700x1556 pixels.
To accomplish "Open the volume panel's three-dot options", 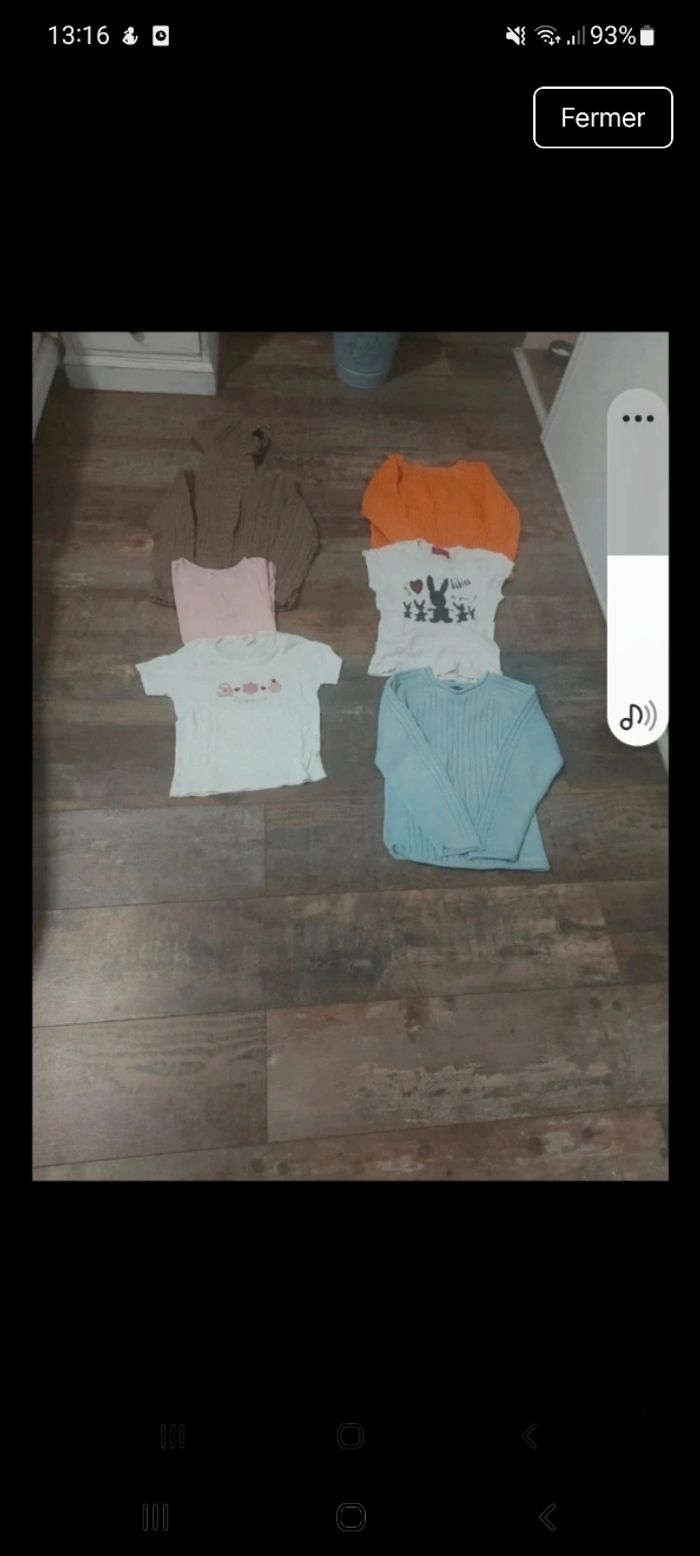I will pyautogui.click(x=637, y=418).
